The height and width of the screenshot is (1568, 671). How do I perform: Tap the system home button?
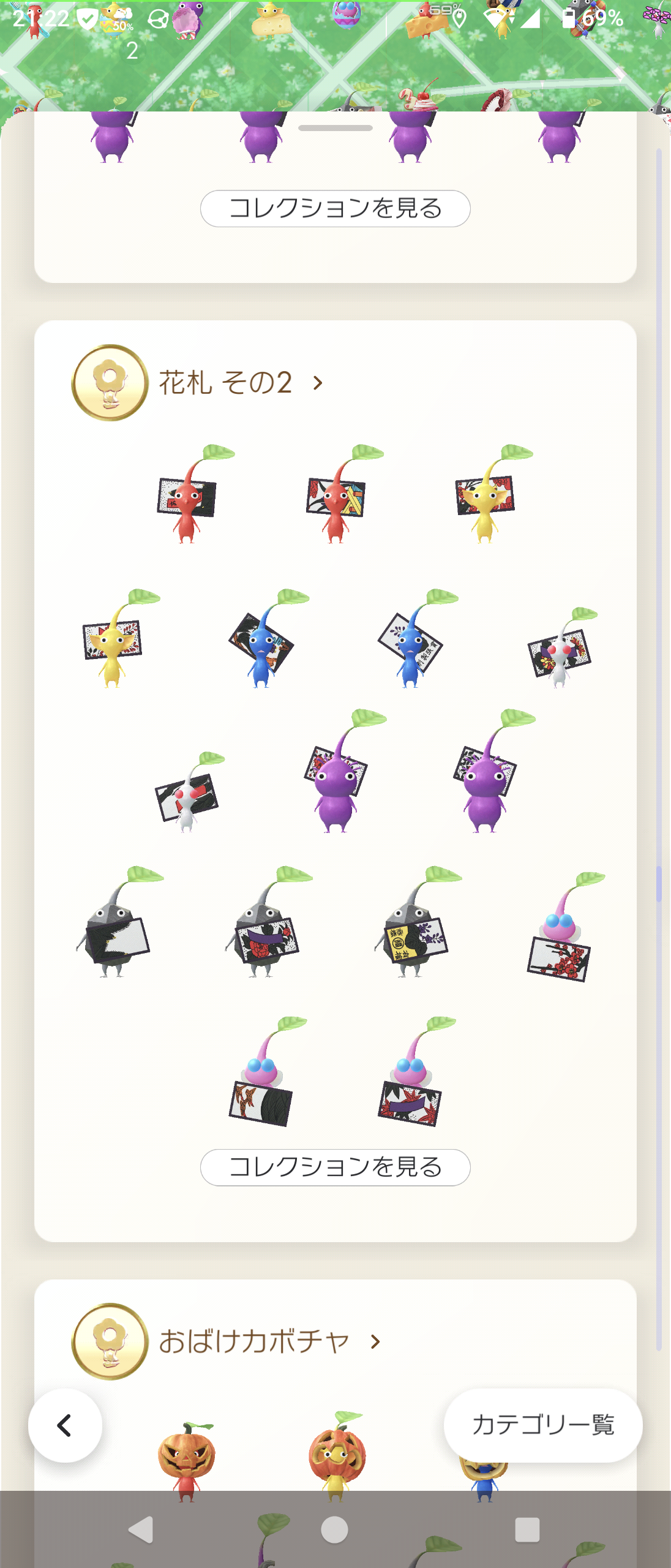(334, 1530)
